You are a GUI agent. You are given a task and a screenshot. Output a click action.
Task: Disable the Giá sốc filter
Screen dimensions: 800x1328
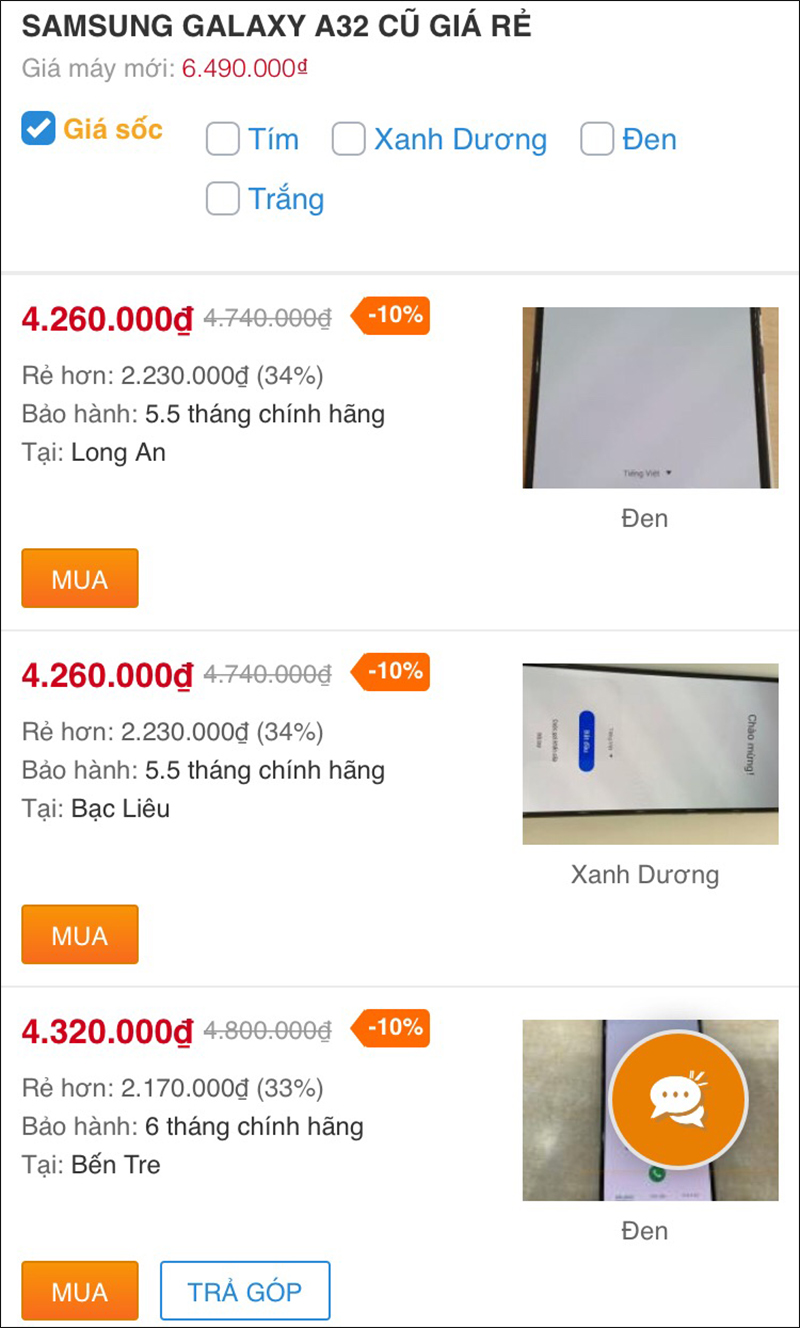pos(37,129)
